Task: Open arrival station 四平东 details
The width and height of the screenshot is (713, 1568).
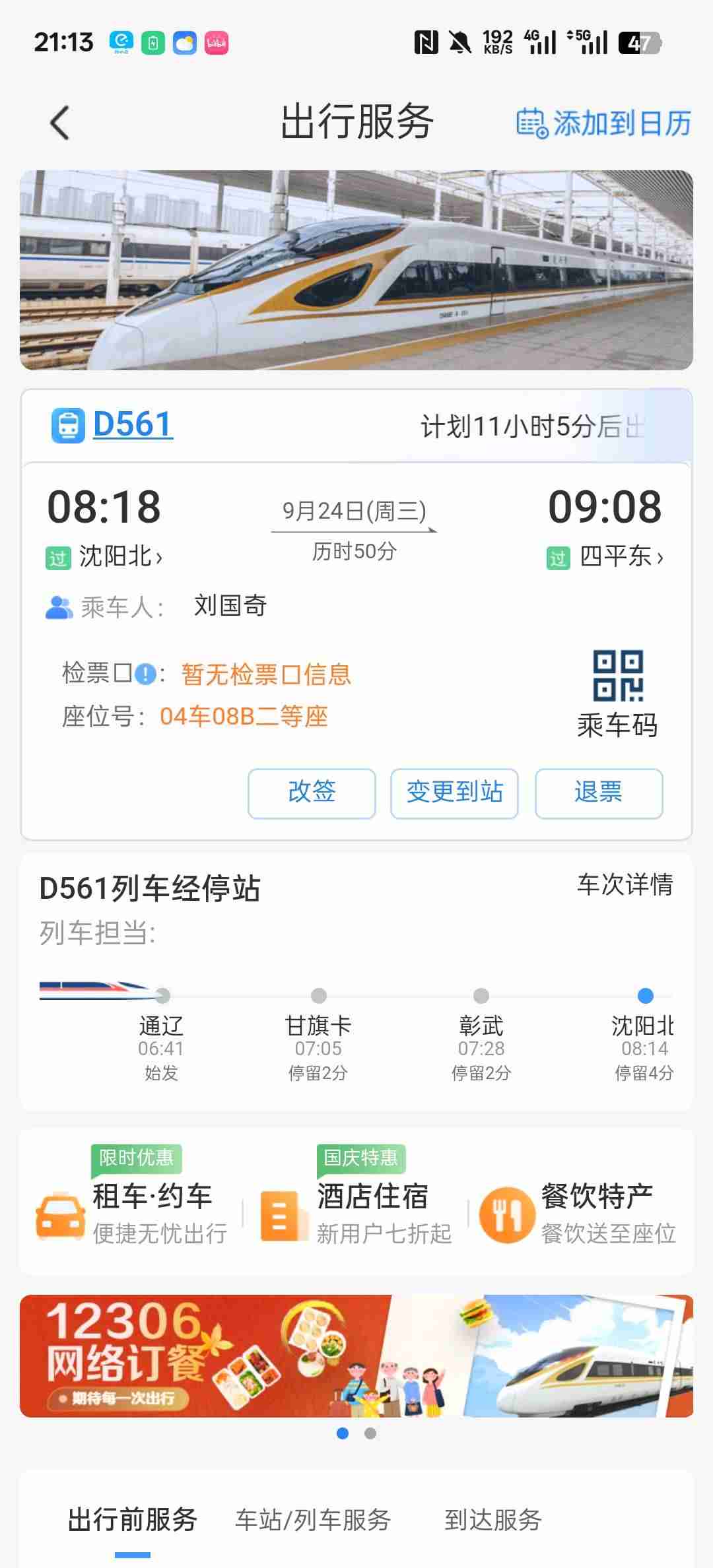Action: [621, 557]
